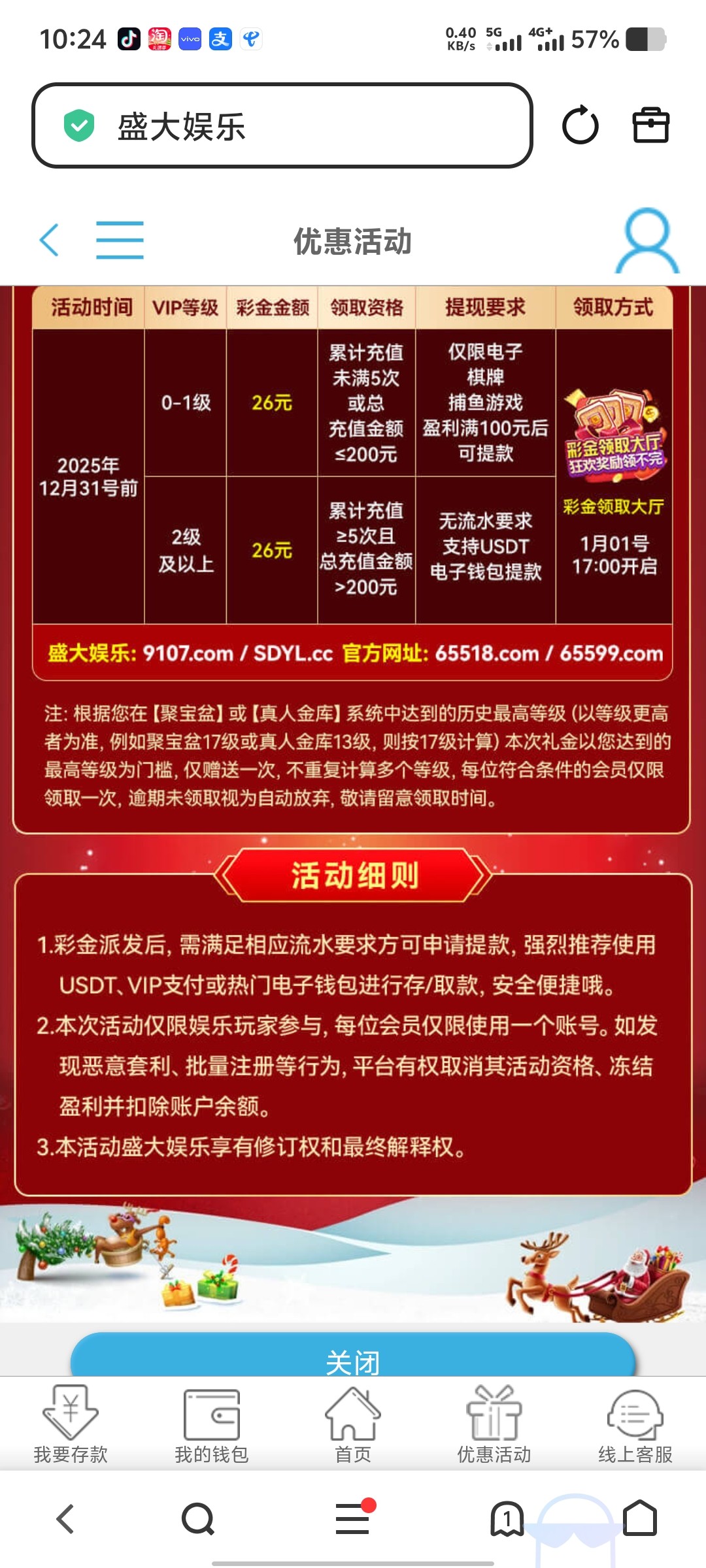Open the hamburger side menu
The image size is (706, 1568).
(120, 240)
